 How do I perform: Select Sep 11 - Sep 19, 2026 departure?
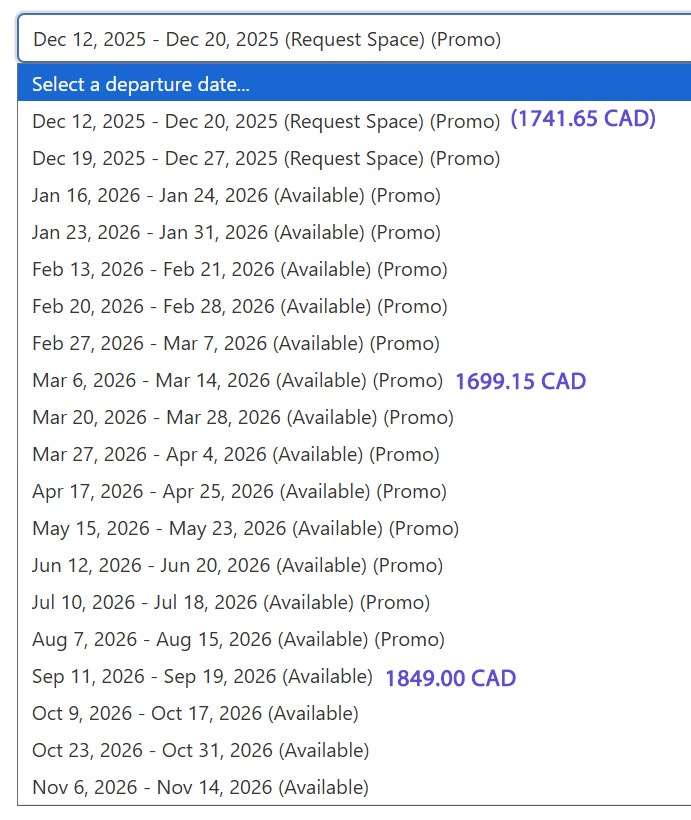point(202,677)
